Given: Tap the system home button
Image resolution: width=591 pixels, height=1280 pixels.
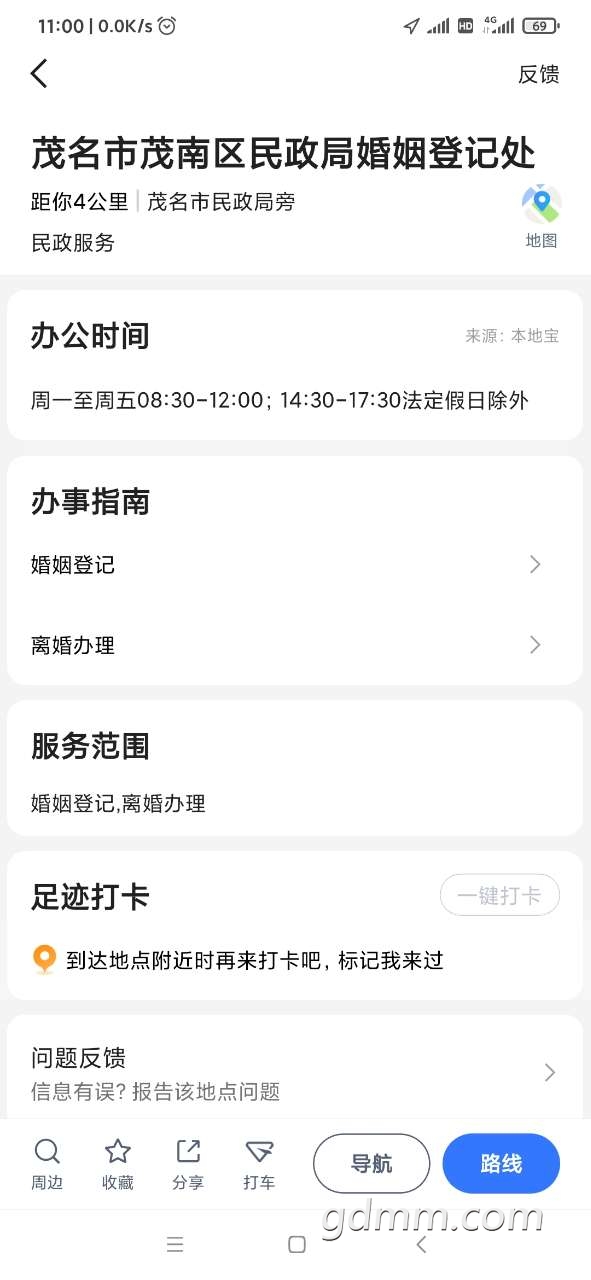Looking at the screenshot, I should point(296,1244).
